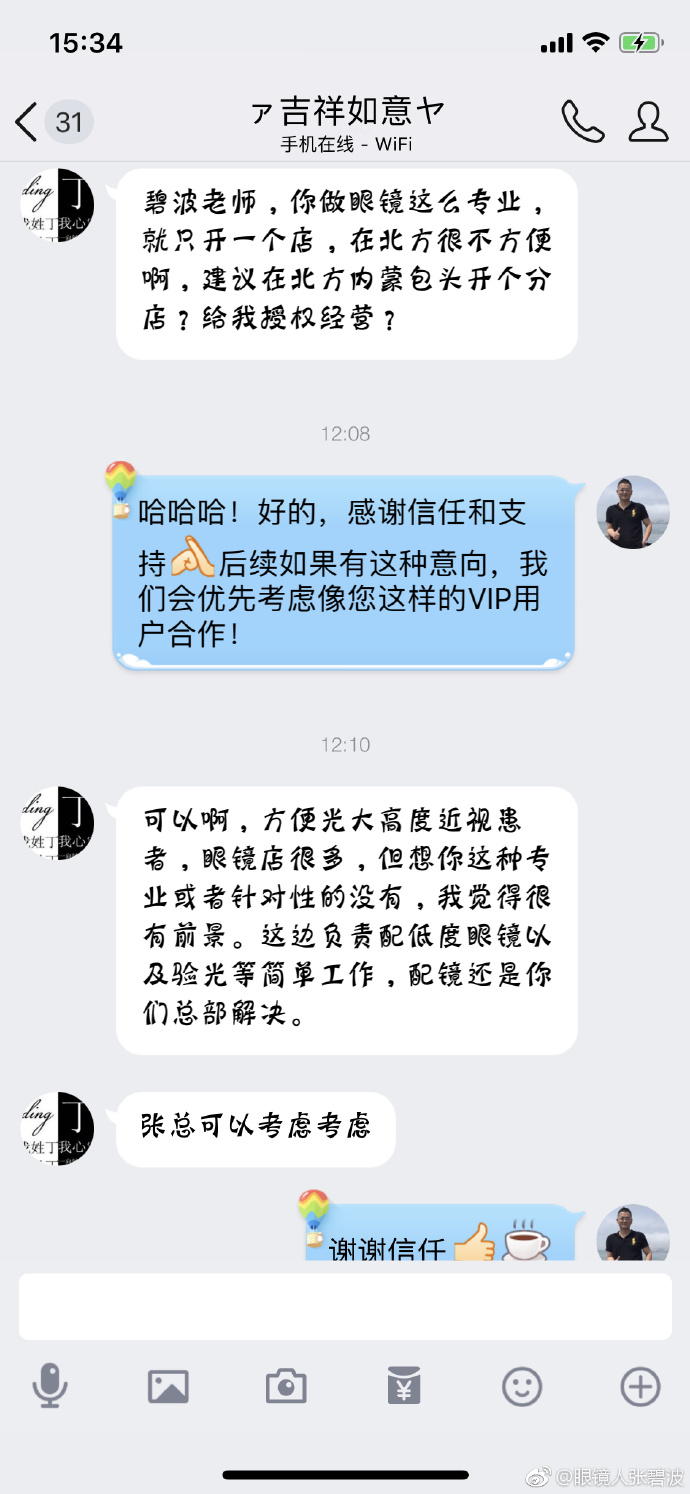Screen dimensions: 690x1494
Task: Open the sender's avatar beside 碧波老师 message
Action: tap(58, 207)
